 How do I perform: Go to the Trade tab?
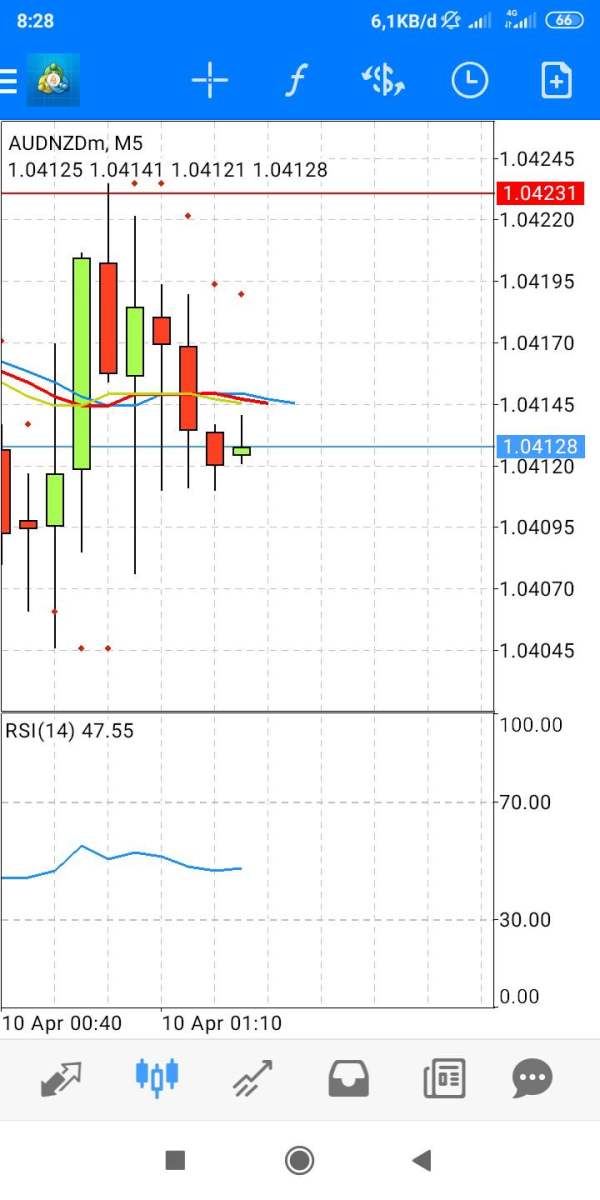click(x=254, y=1078)
